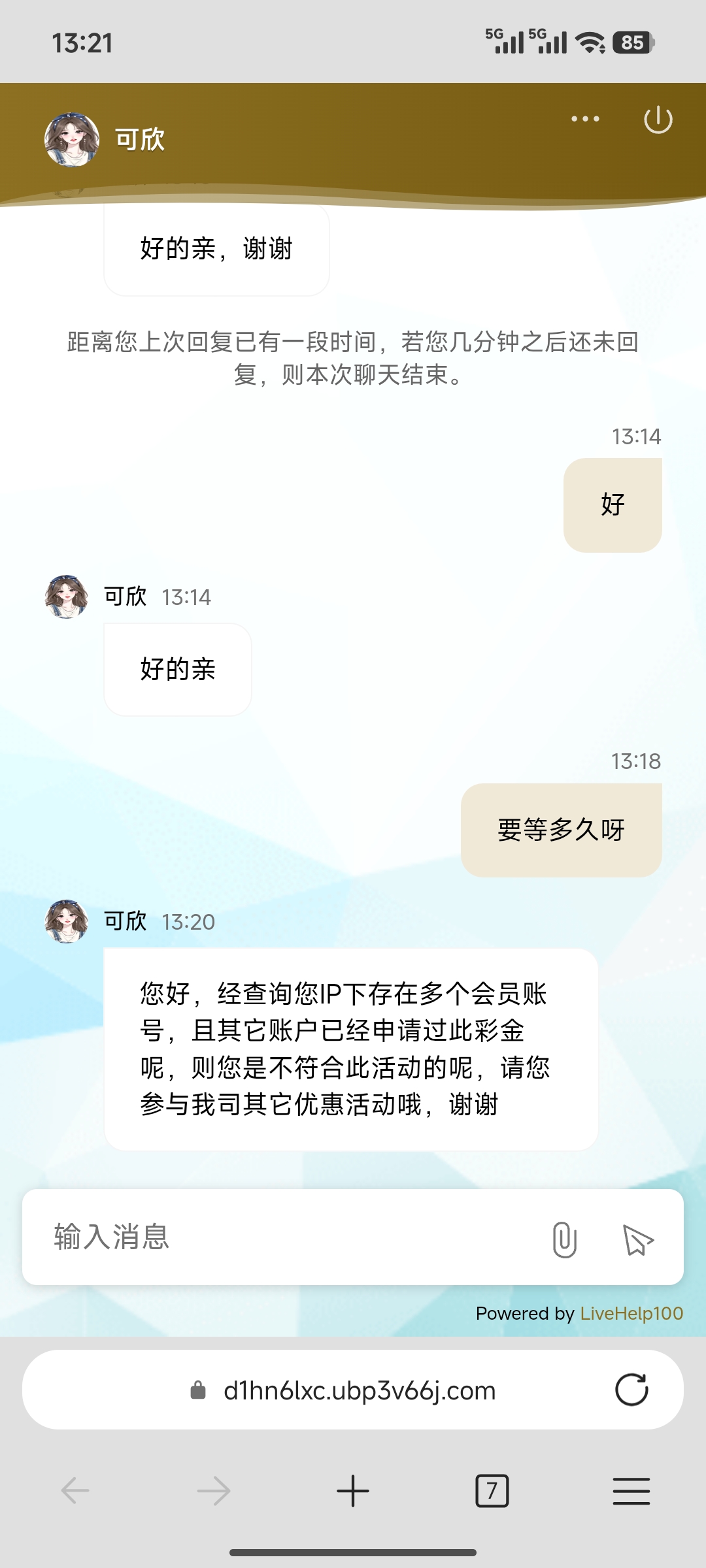End the chat with the power icon

tap(658, 120)
